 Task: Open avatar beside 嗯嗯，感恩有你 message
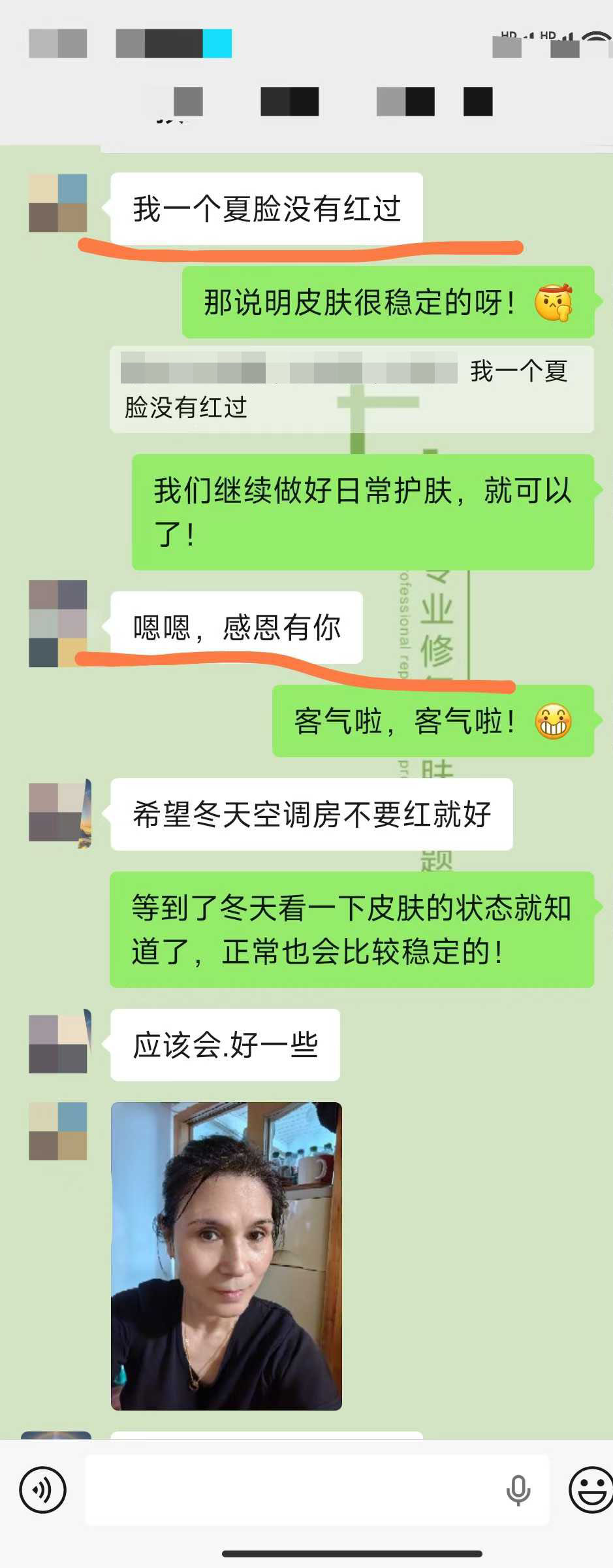click(57, 623)
